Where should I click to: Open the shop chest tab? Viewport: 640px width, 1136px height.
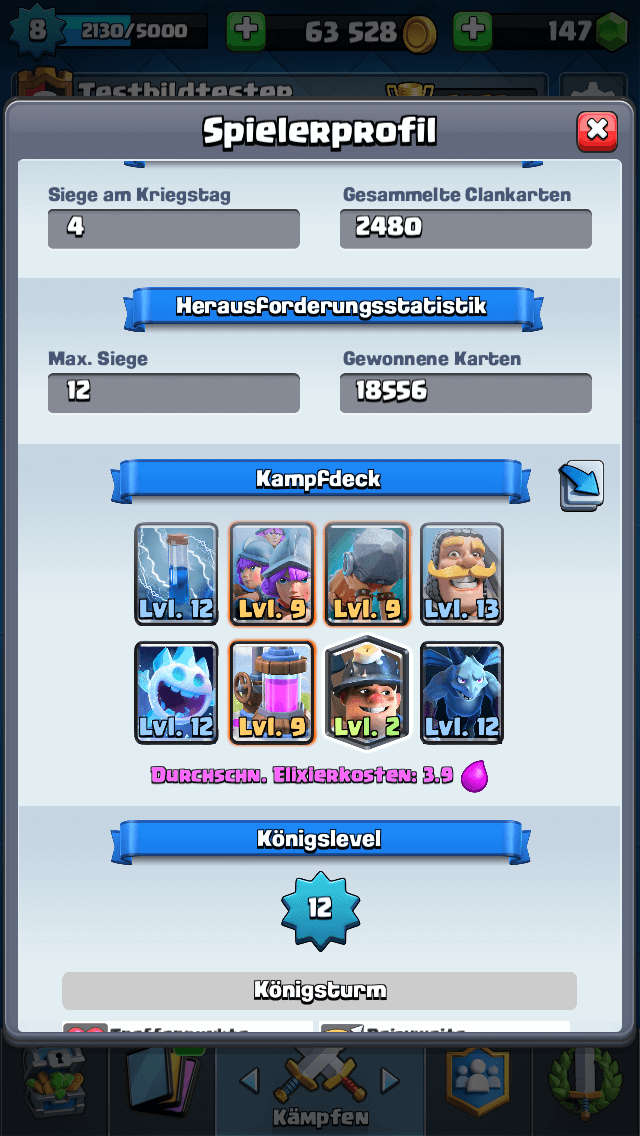[52, 1084]
